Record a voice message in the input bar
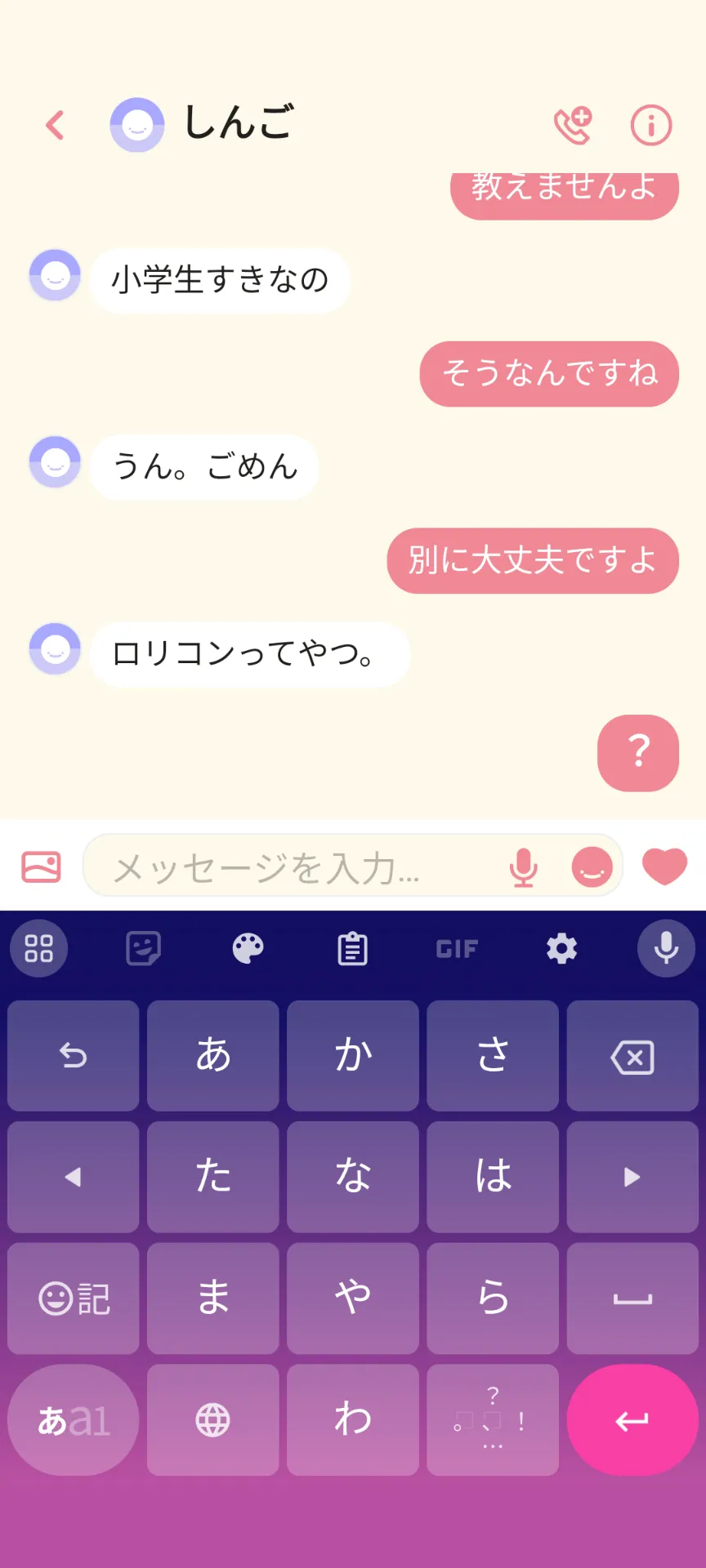The image size is (706, 1568). (x=523, y=866)
